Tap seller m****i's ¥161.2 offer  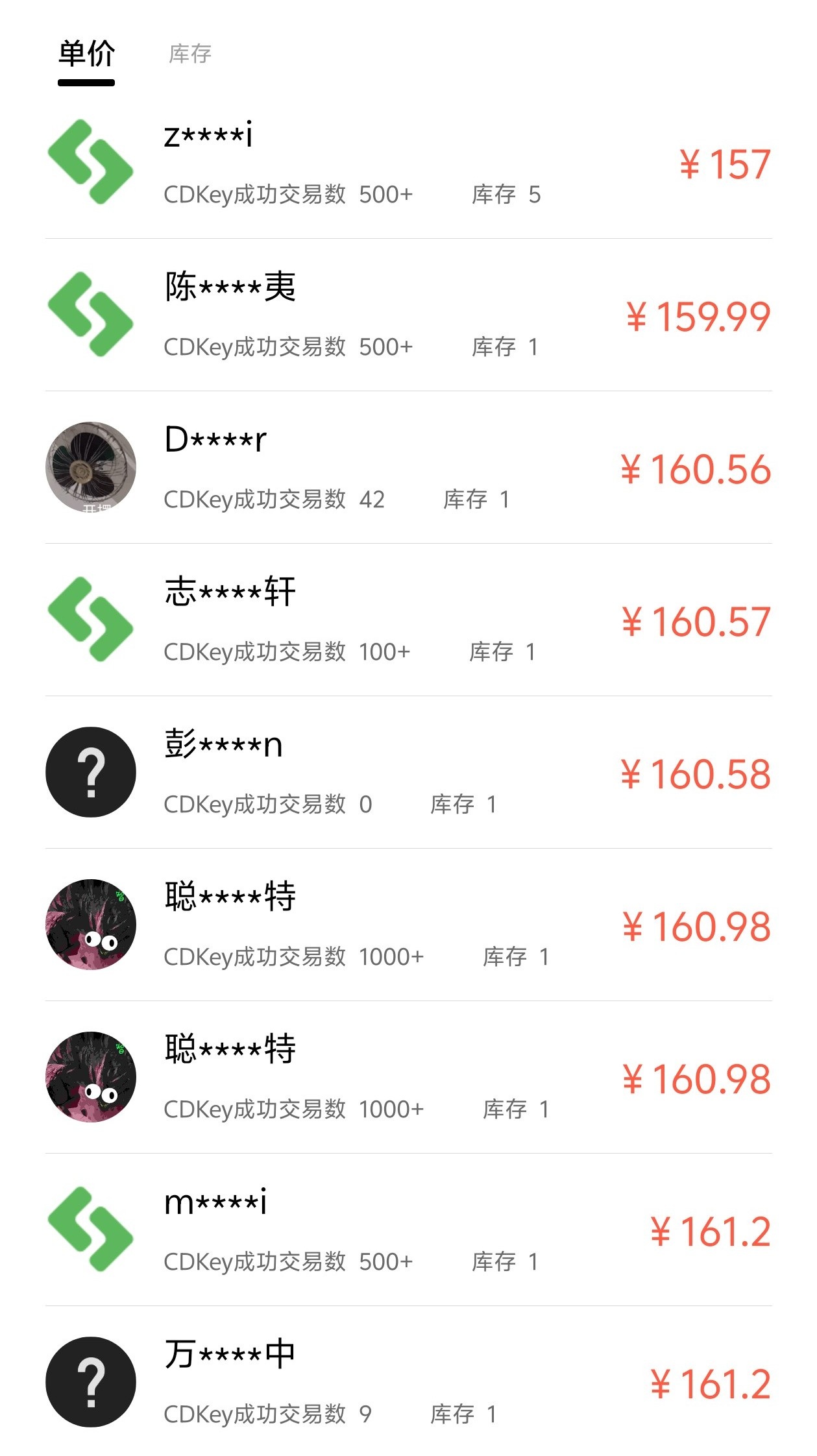408,1231
